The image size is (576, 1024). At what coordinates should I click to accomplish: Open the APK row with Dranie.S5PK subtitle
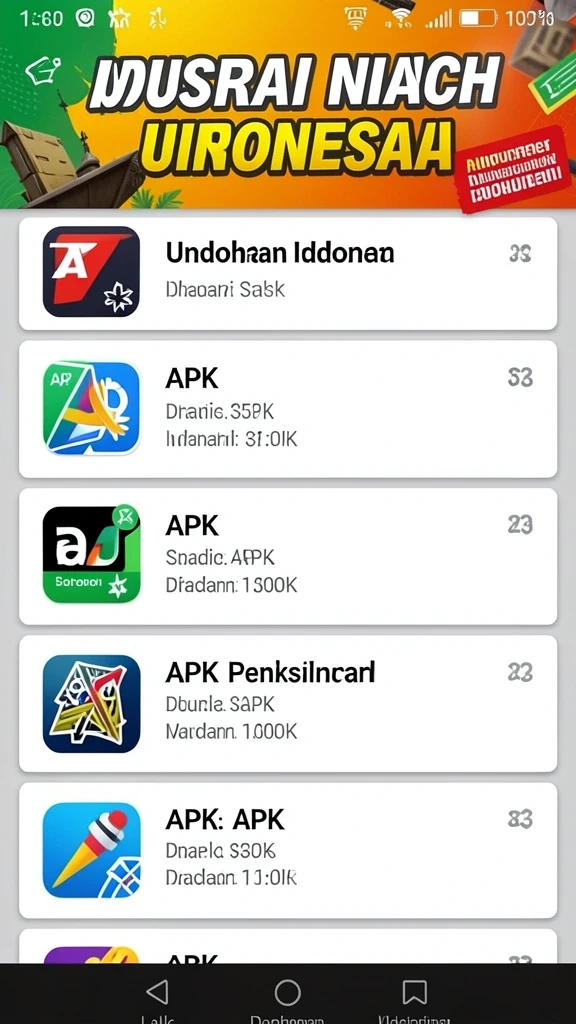[x=288, y=409]
